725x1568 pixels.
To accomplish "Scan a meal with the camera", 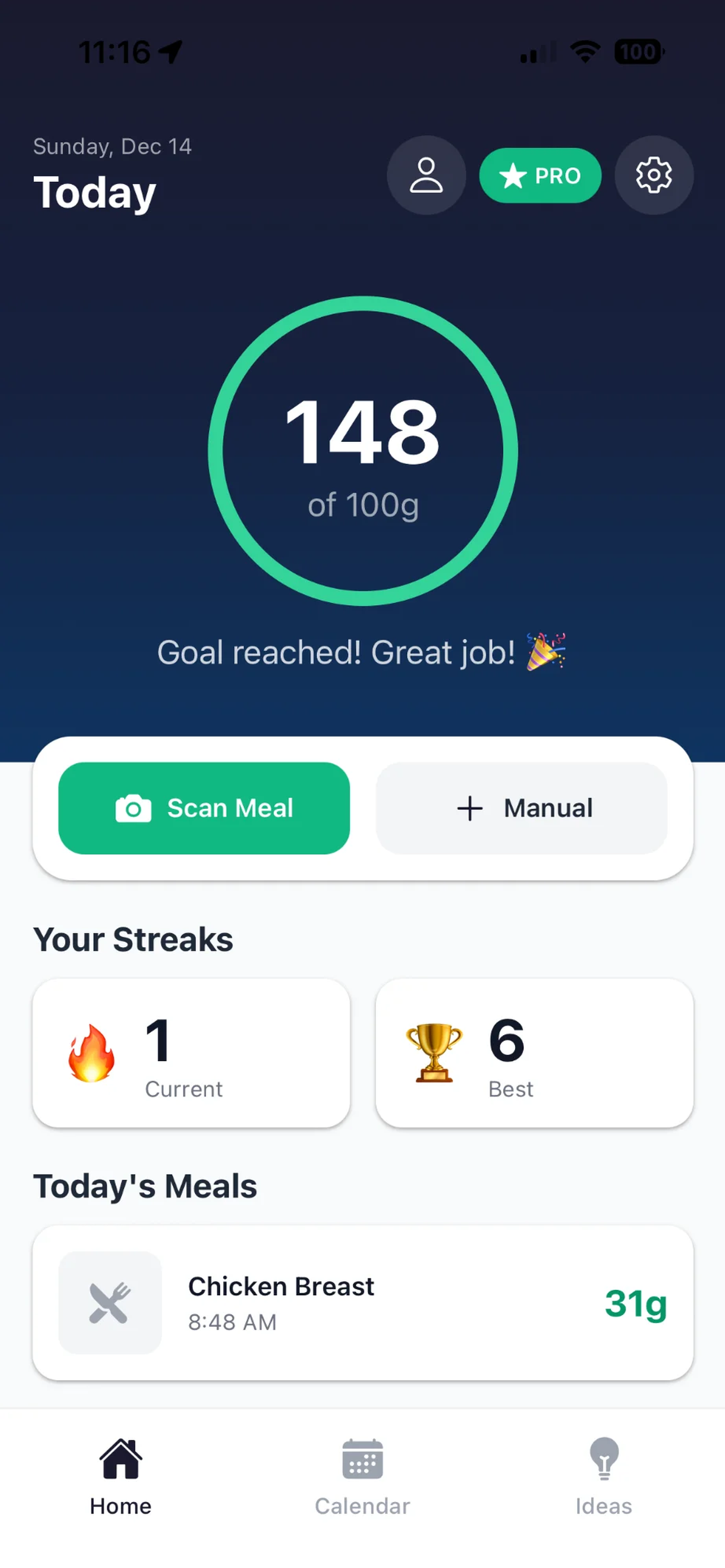I will (204, 808).
